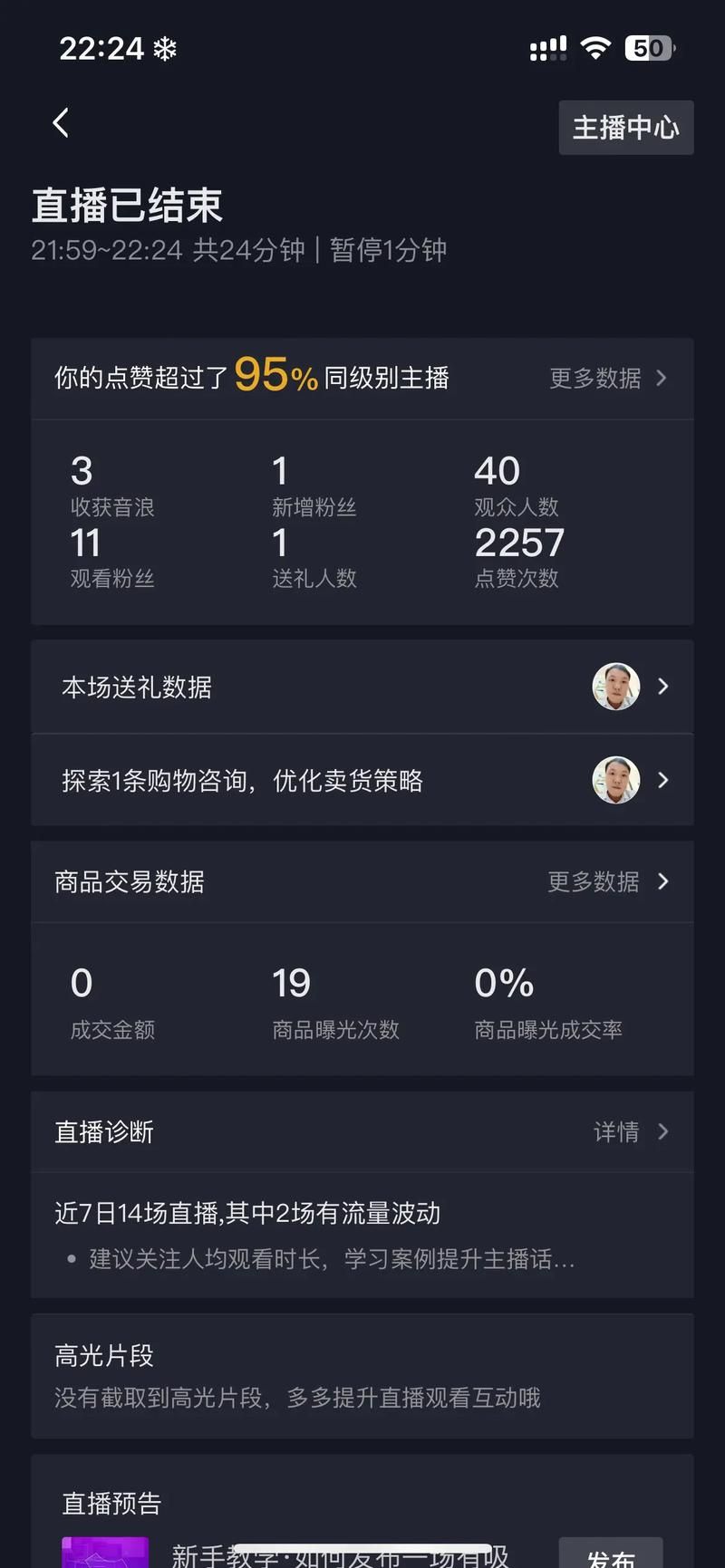Open the 主播中心 anchor center

[625, 128]
